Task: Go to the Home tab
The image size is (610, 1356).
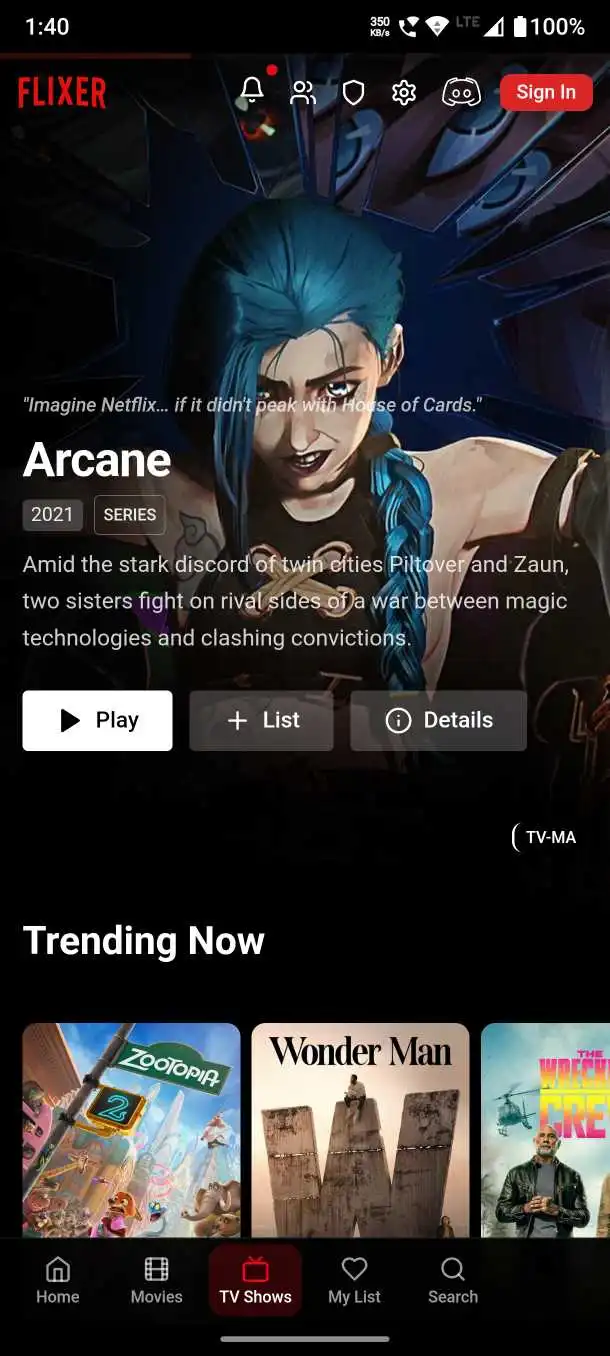Action: point(58,1281)
